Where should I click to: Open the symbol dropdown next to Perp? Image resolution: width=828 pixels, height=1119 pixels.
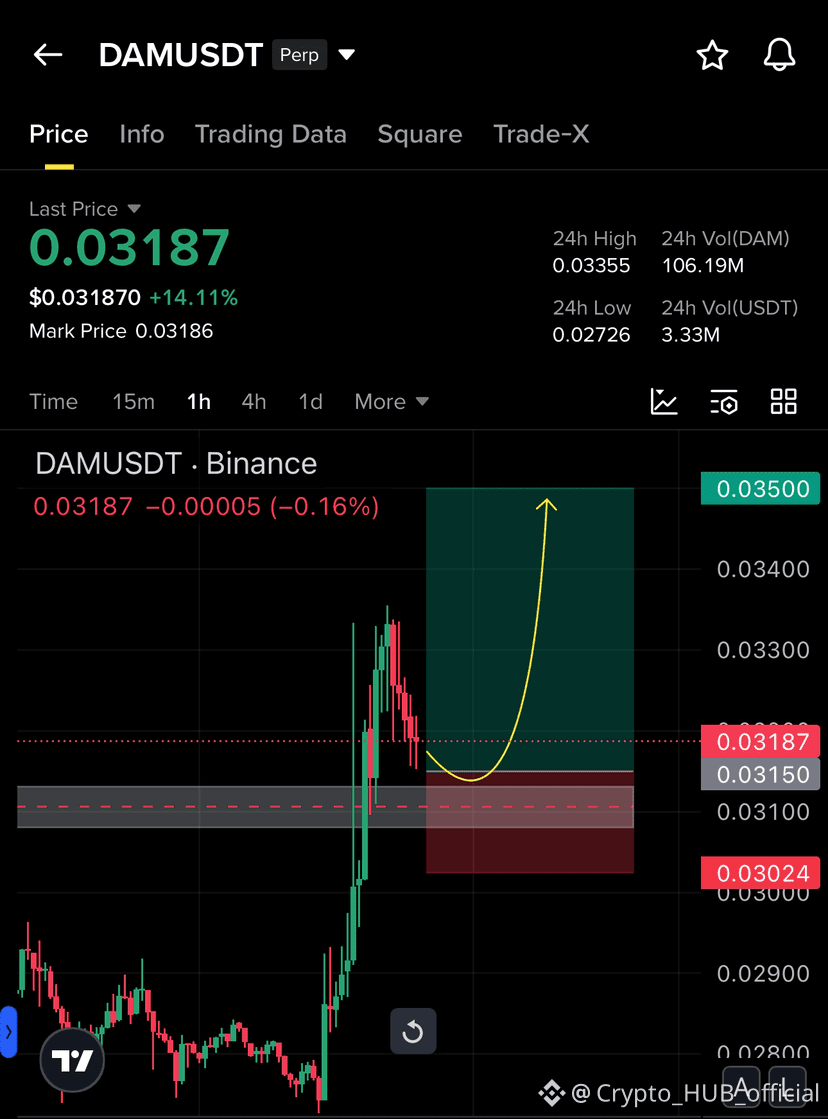346,56
